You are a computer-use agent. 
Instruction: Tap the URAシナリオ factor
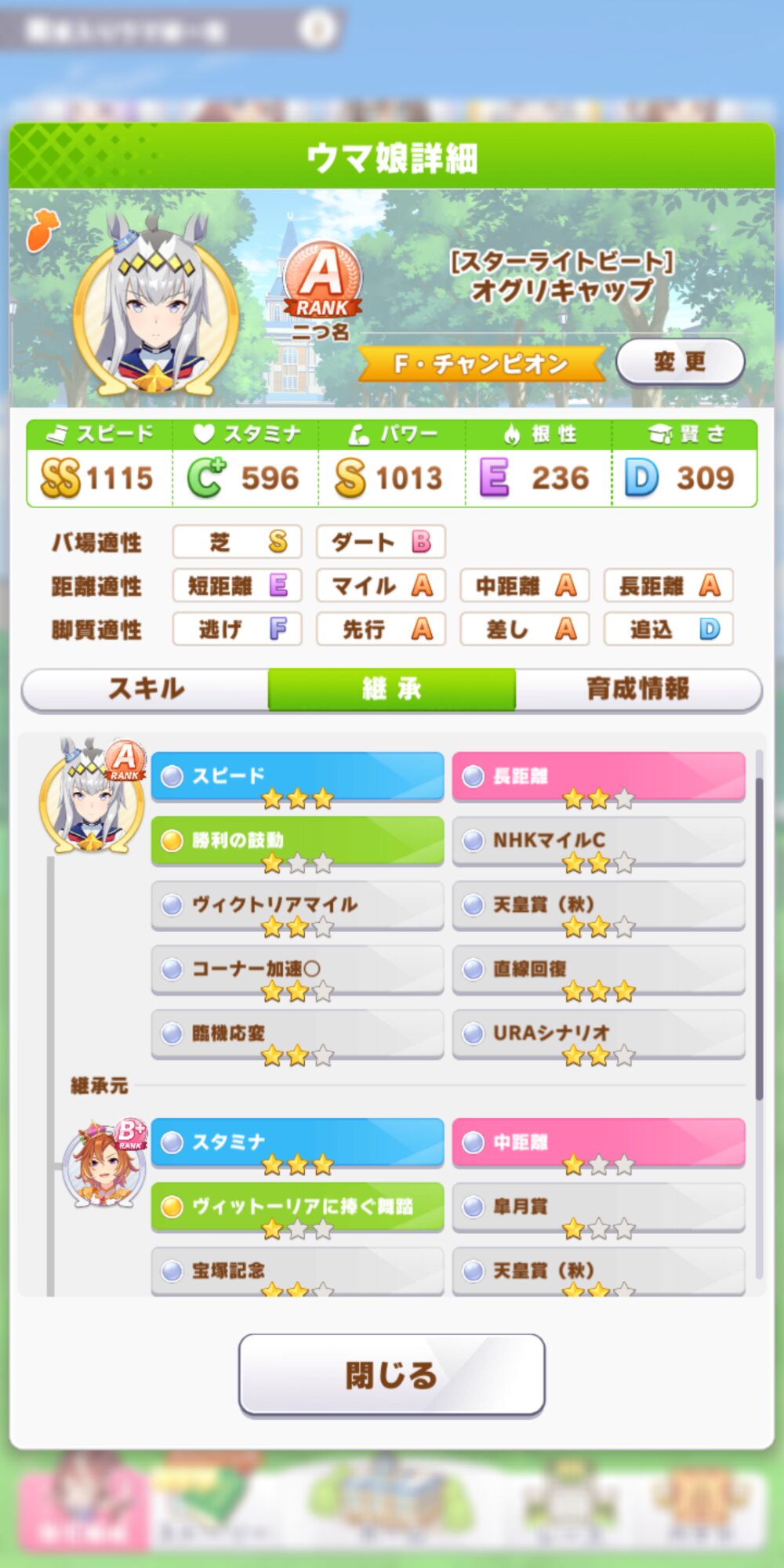[598, 1034]
